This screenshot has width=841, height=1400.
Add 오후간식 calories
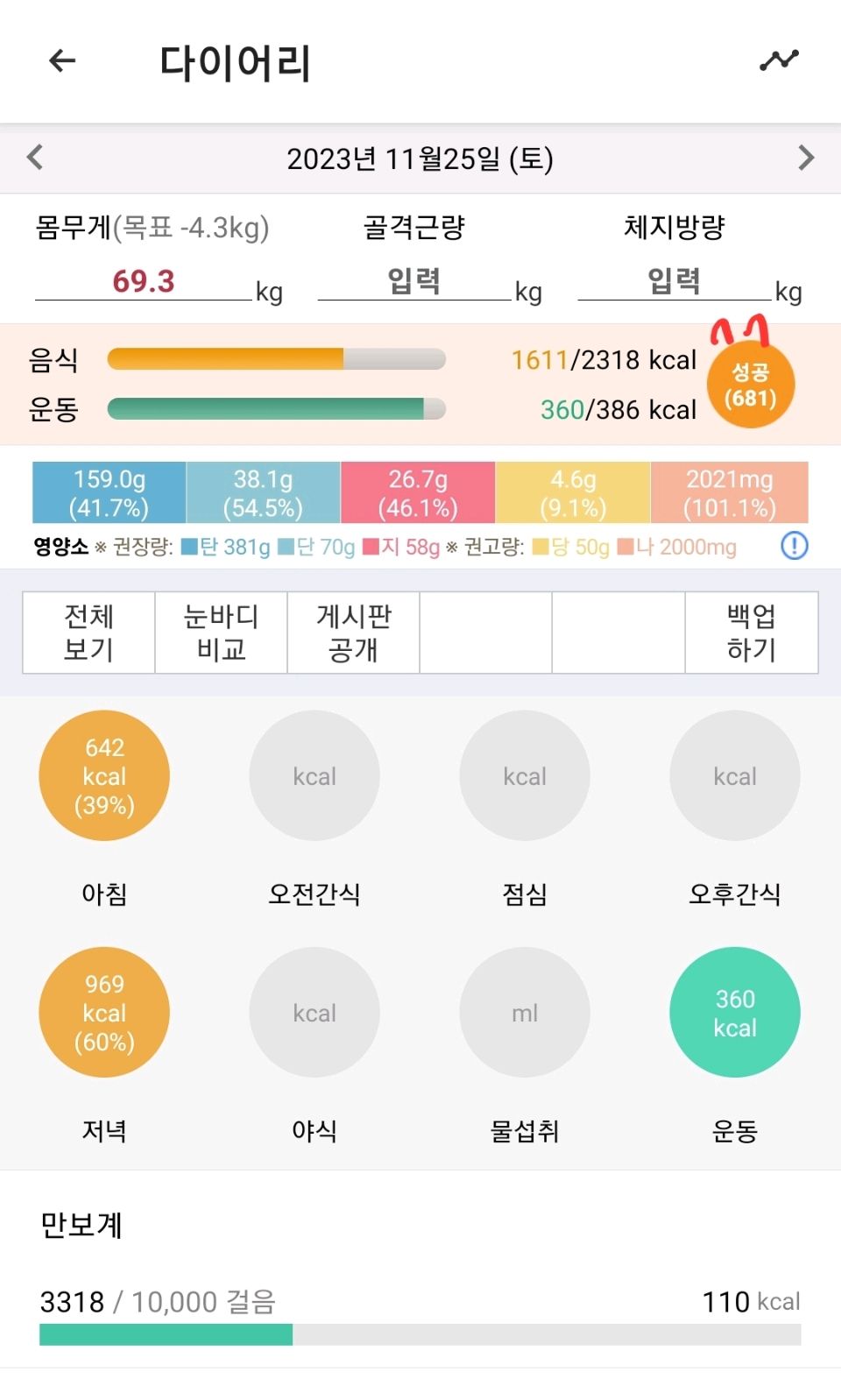pyautogui.click(x=735, y=776)
